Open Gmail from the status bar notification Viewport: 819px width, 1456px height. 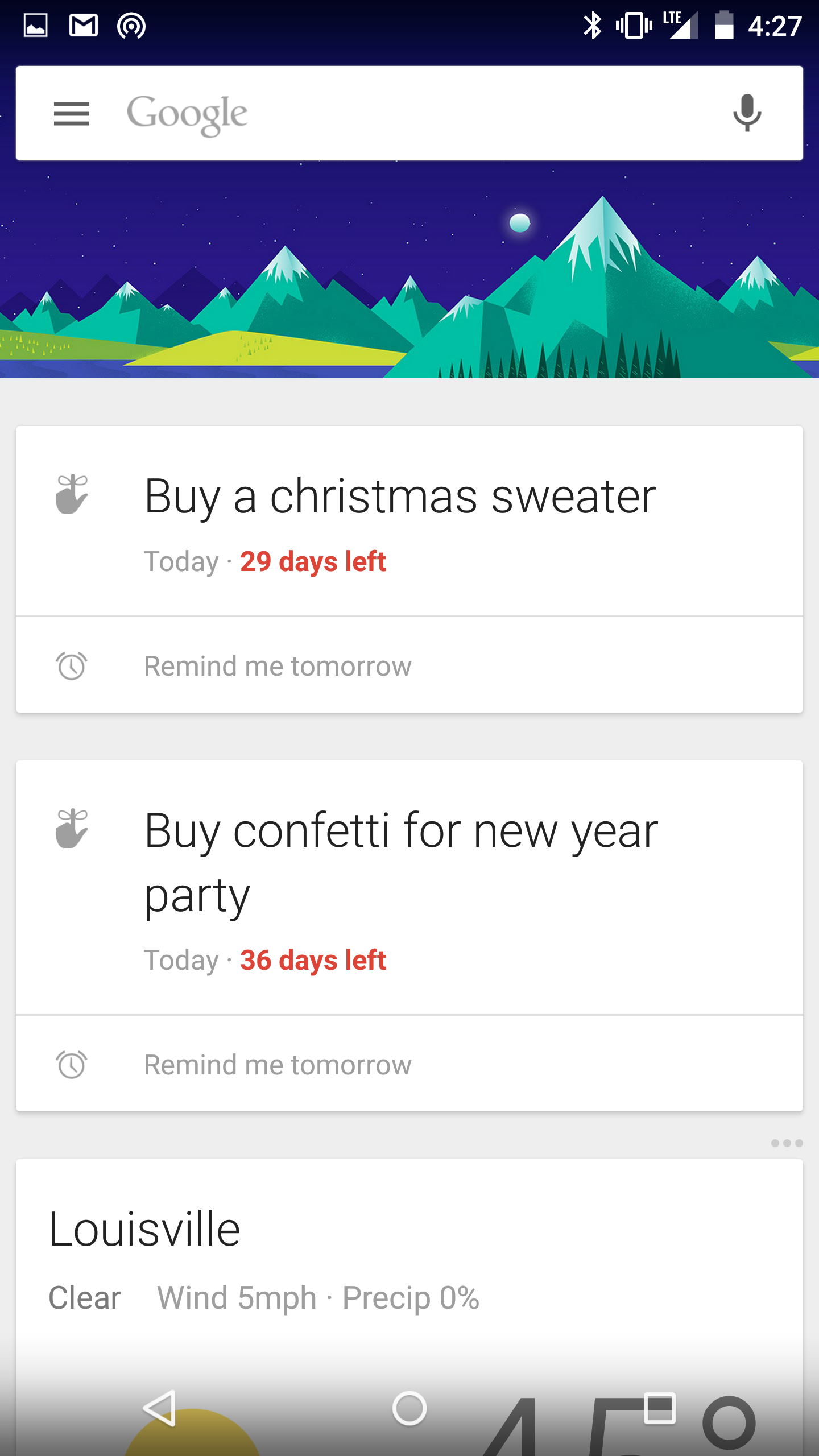click(x=82, y=24)
